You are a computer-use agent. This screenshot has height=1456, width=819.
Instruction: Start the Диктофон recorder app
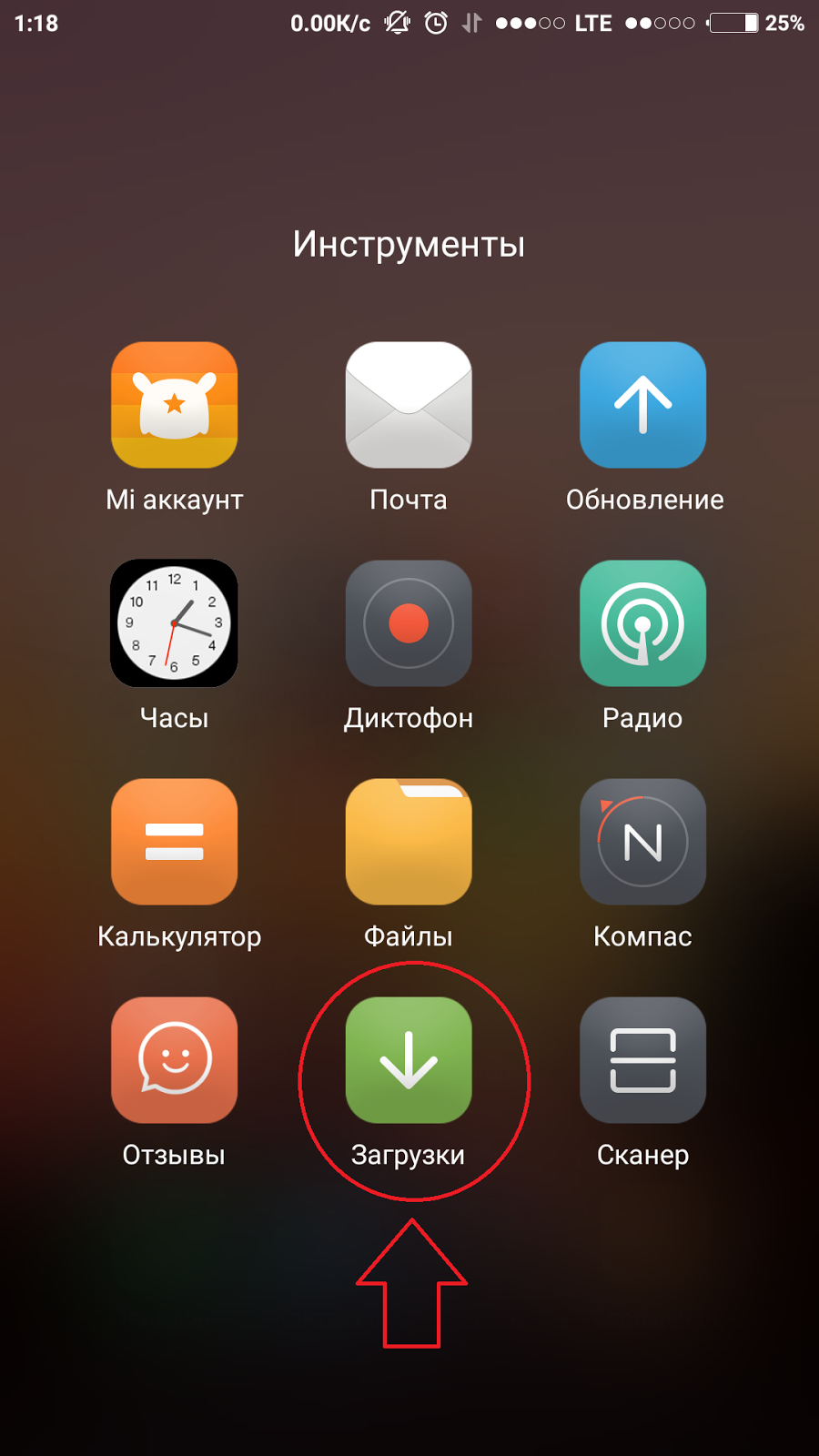click(409, 623)
